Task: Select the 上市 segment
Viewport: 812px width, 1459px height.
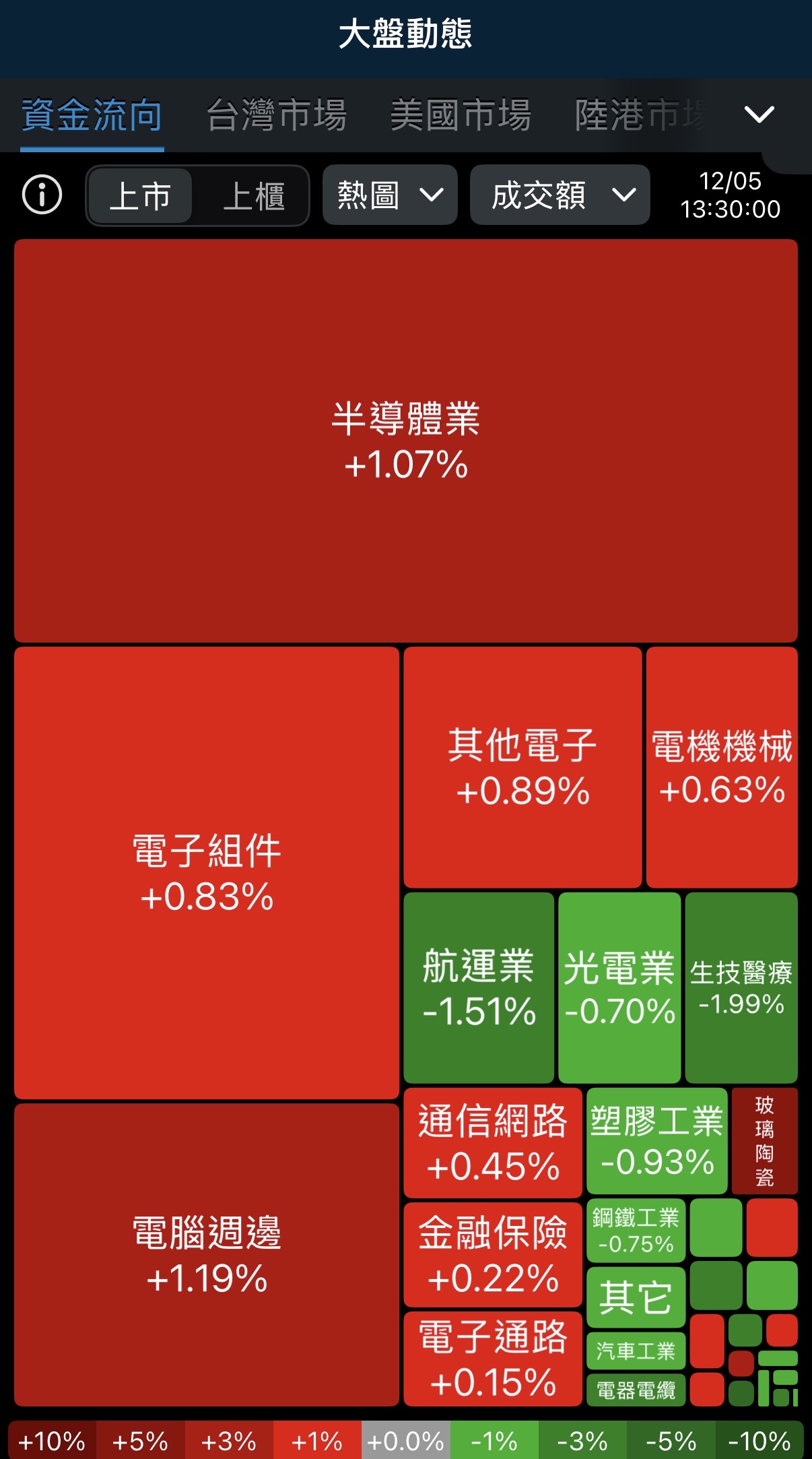Action: [140, 196]
